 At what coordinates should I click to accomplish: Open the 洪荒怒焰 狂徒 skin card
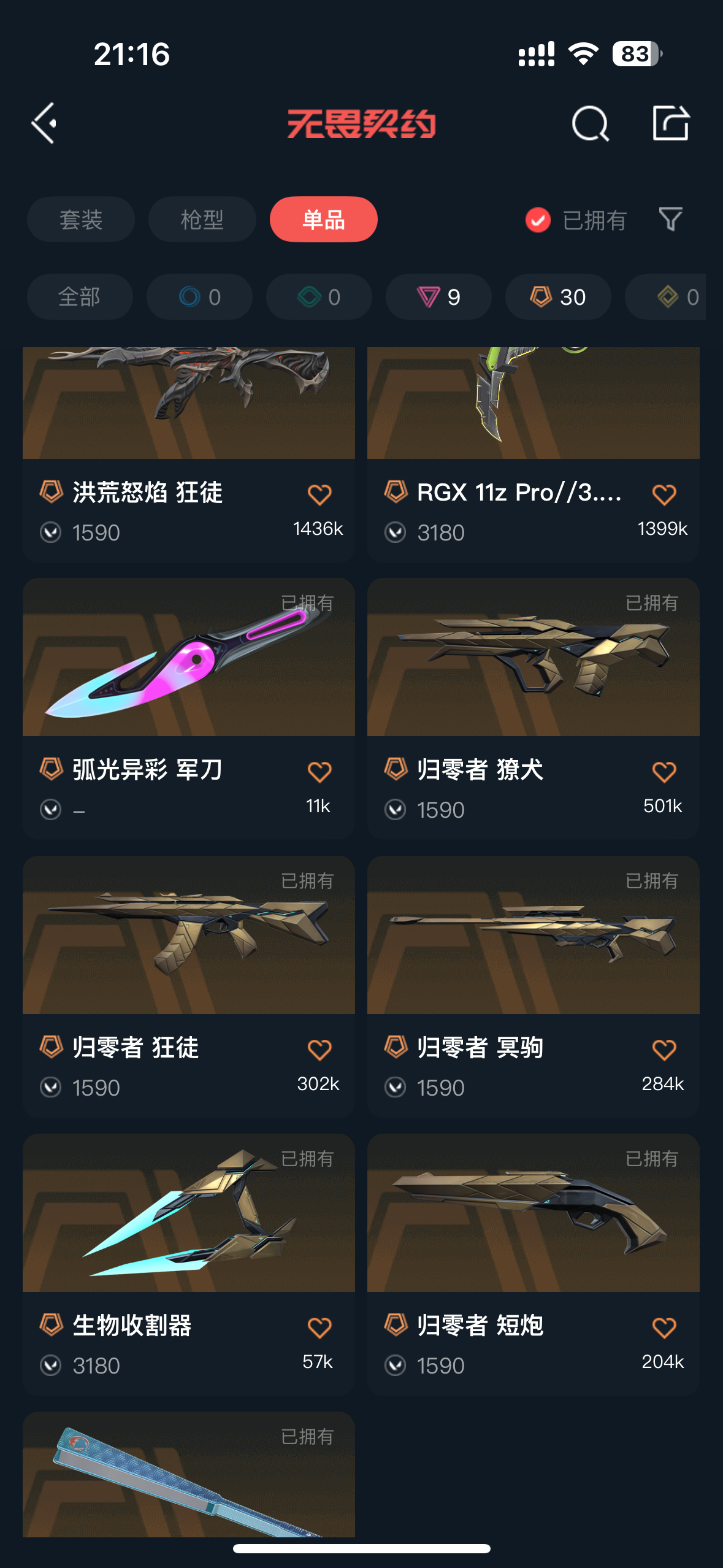[x=188, y=454]
